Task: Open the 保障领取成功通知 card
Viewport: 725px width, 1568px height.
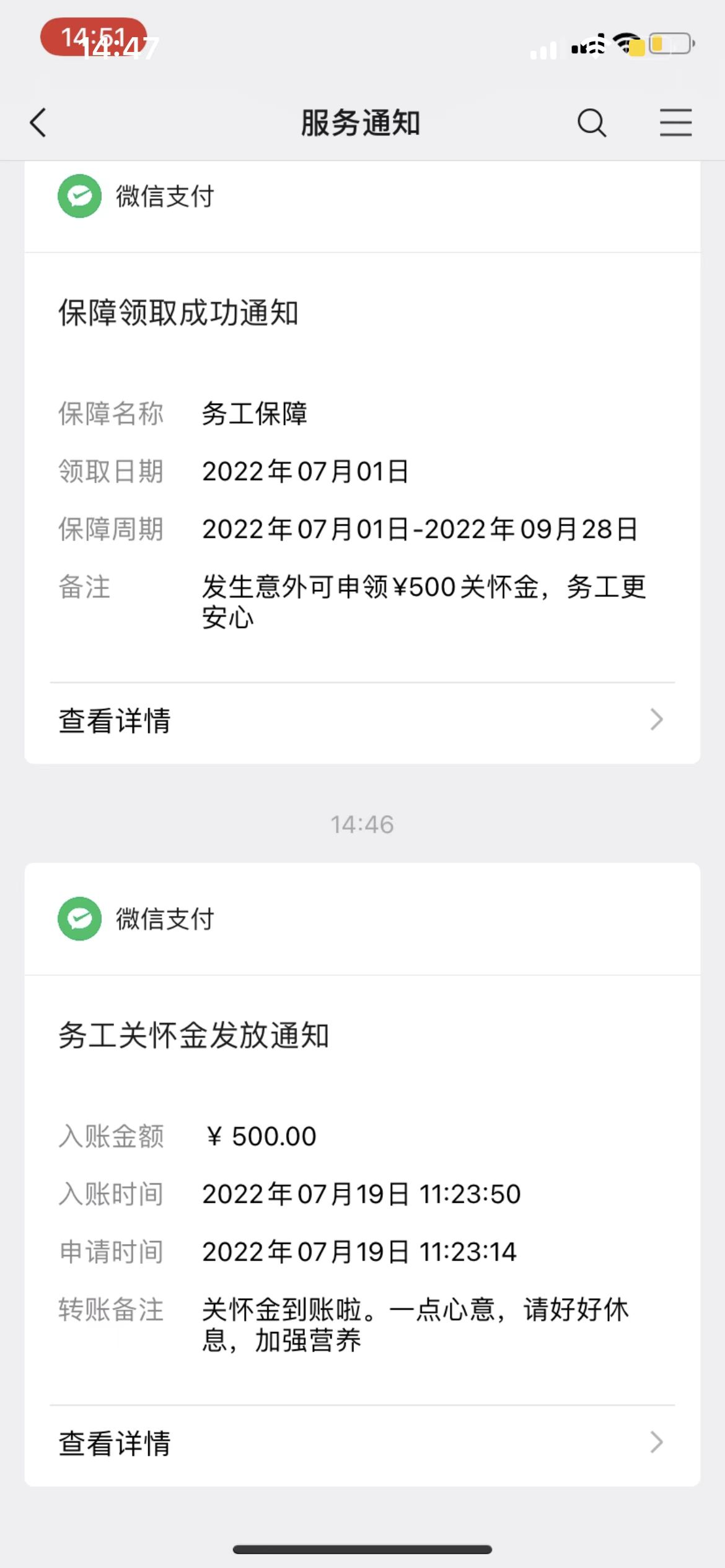Action: click(362, 462)
